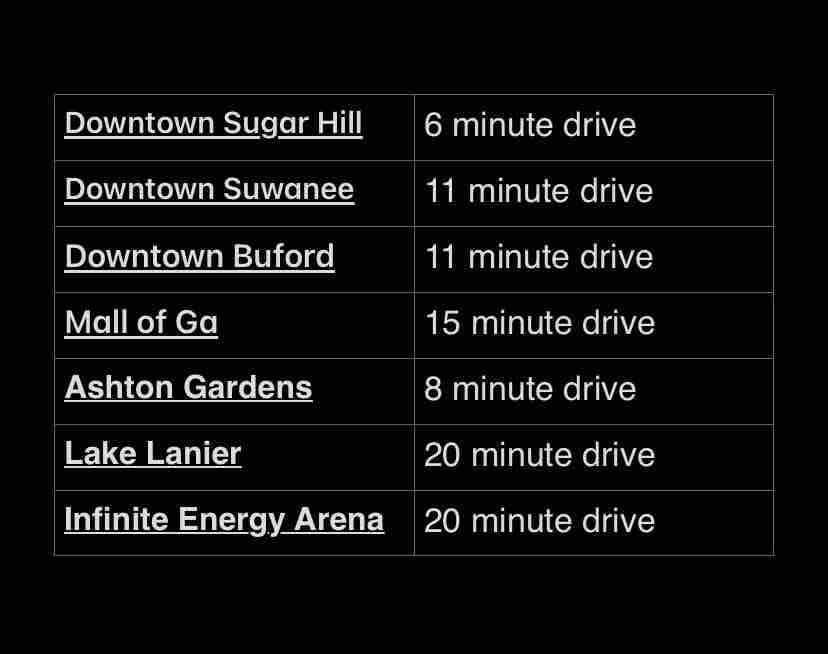
Task: Open the Infinite Energy Arena link
Action: click(x=224, y=520)
